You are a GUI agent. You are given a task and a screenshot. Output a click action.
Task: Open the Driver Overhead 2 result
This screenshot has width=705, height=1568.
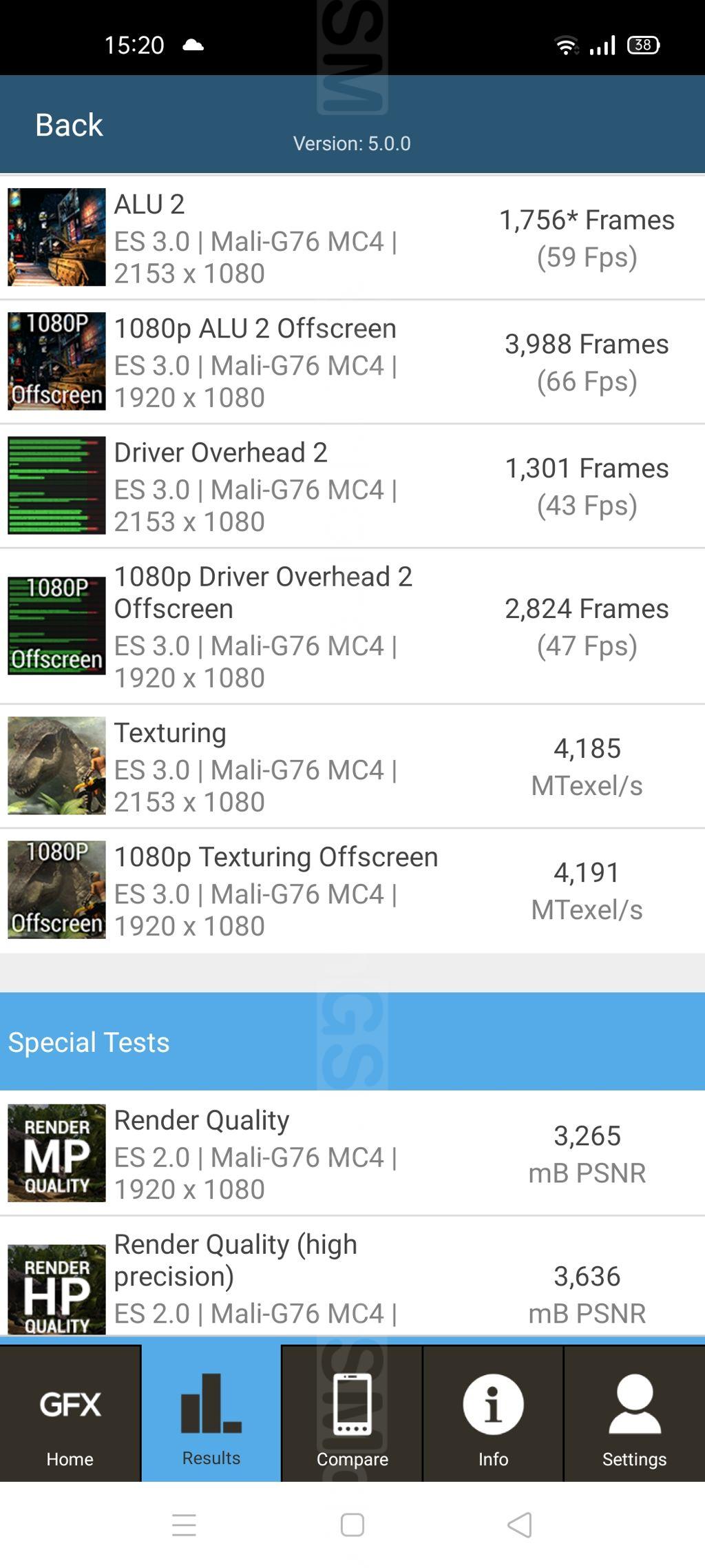pyautogui.click(x=351, y=486)
